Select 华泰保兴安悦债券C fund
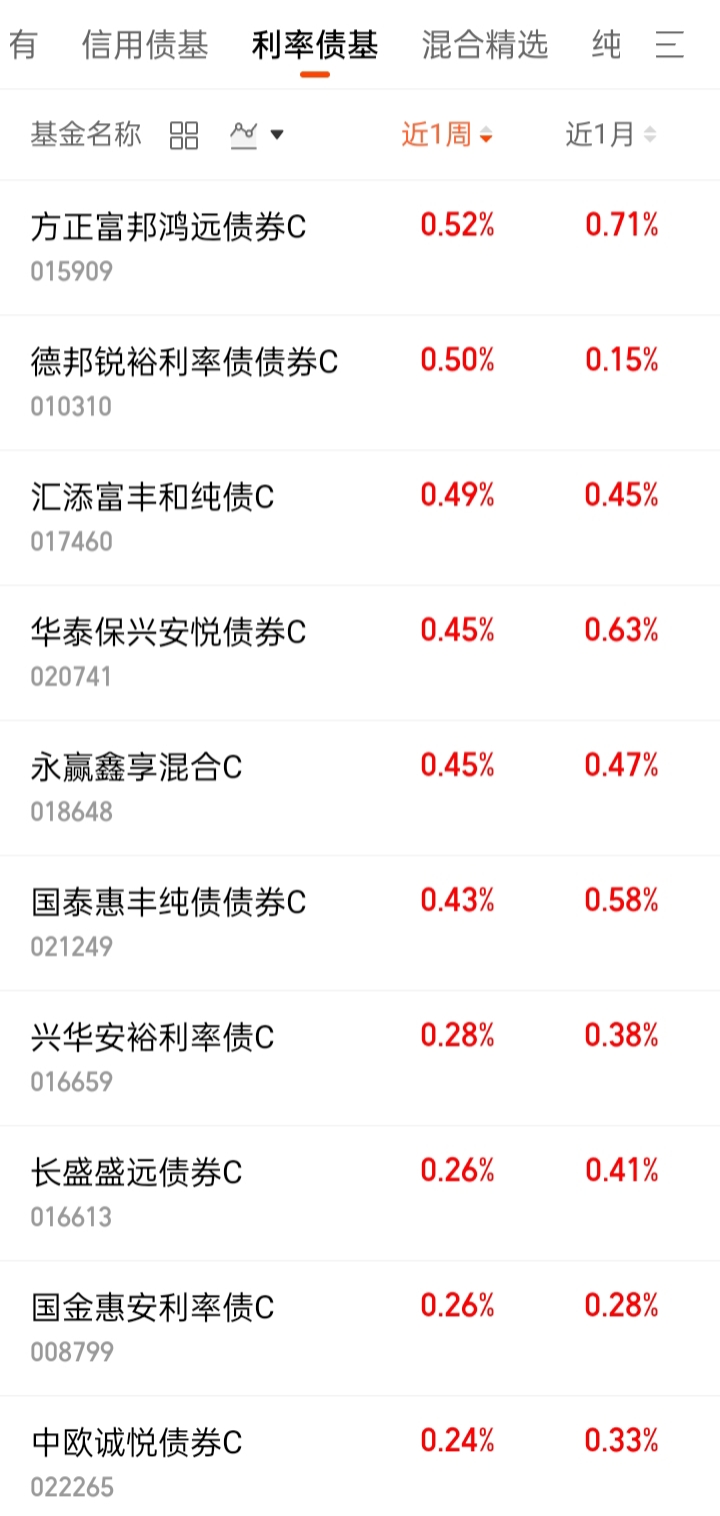 168,633
